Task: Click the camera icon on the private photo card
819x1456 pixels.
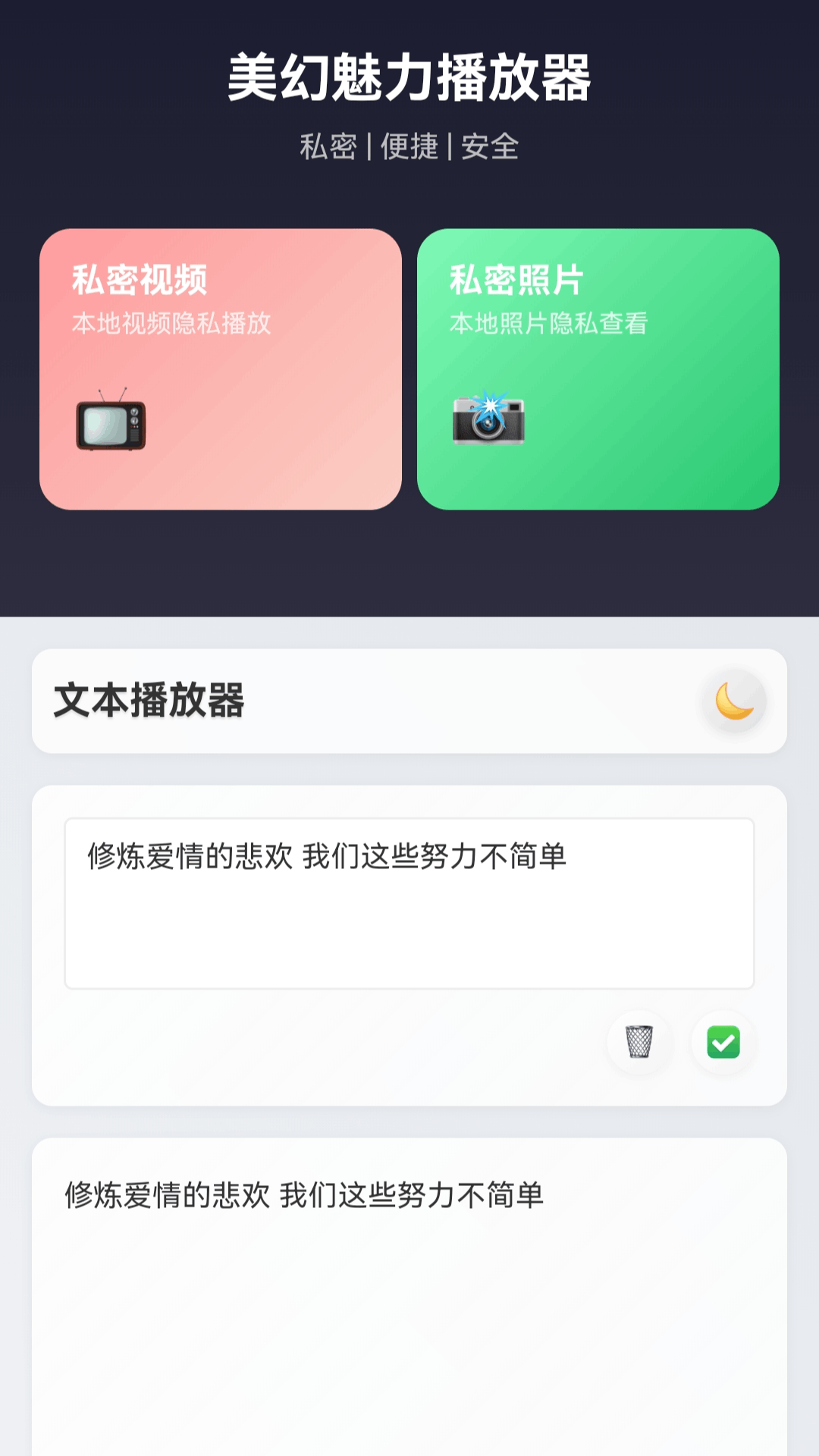Action: (x=489, y=421)
